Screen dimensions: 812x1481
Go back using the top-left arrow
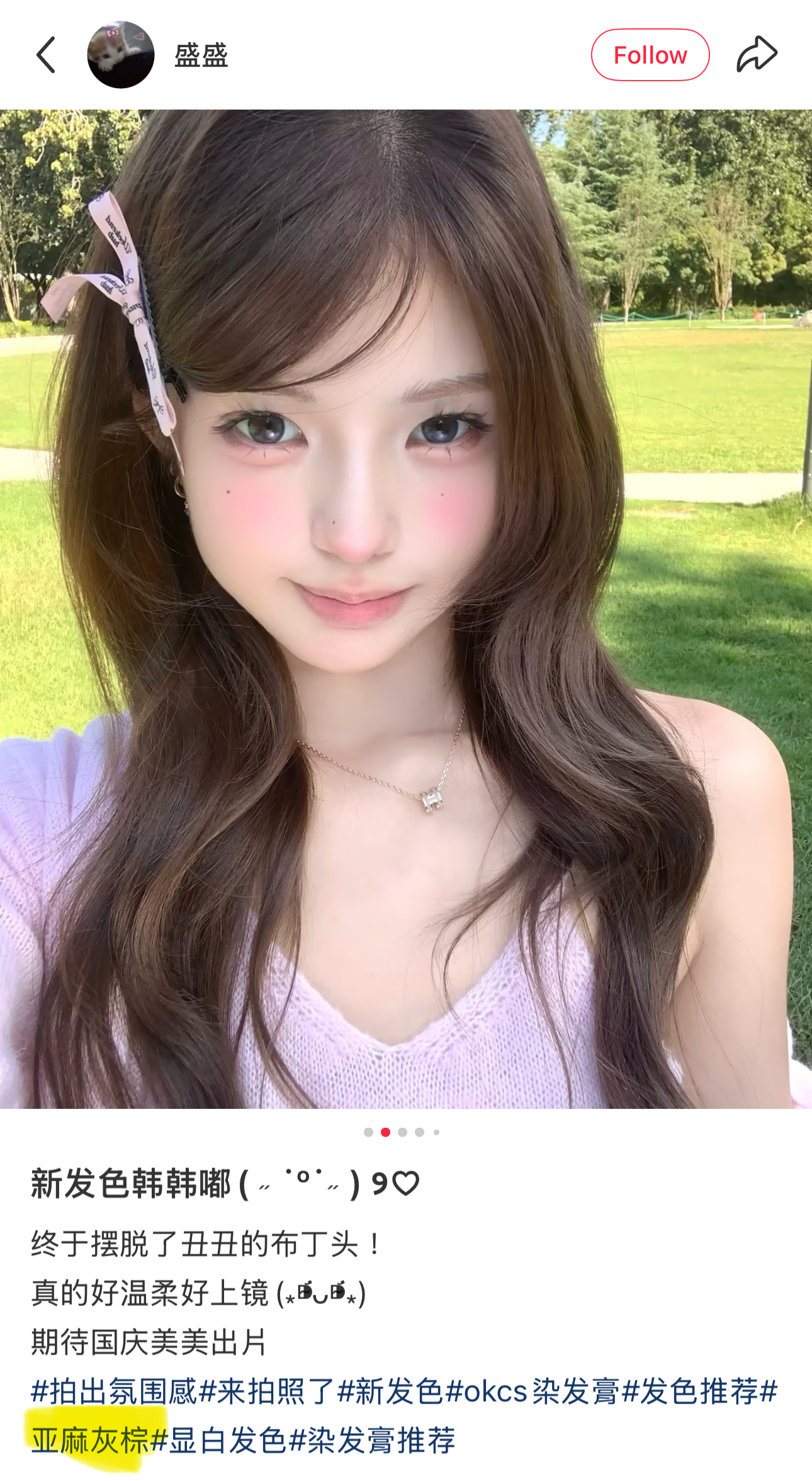pyautogui.click(x=46, y=55)
